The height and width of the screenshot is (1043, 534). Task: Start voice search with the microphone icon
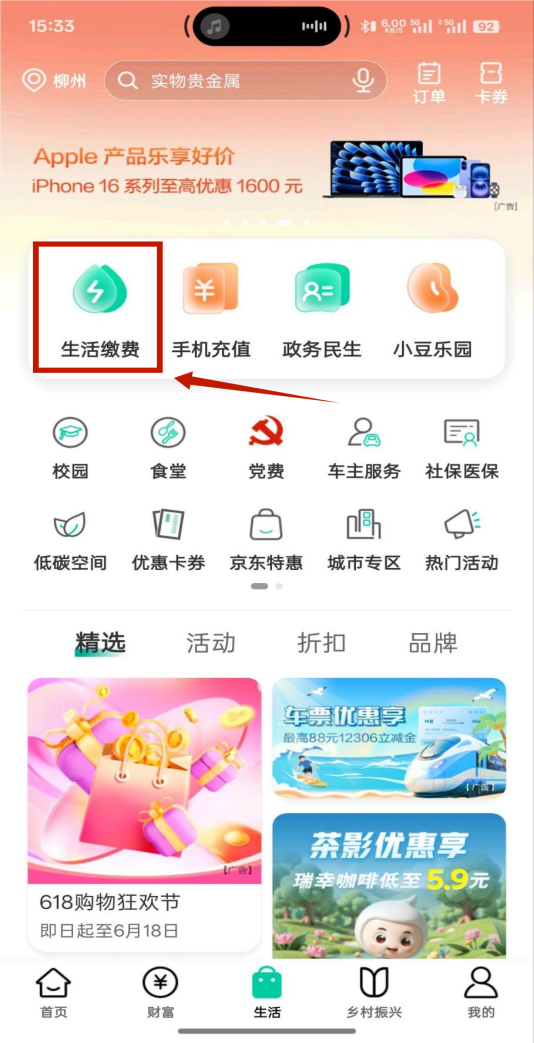362,81
